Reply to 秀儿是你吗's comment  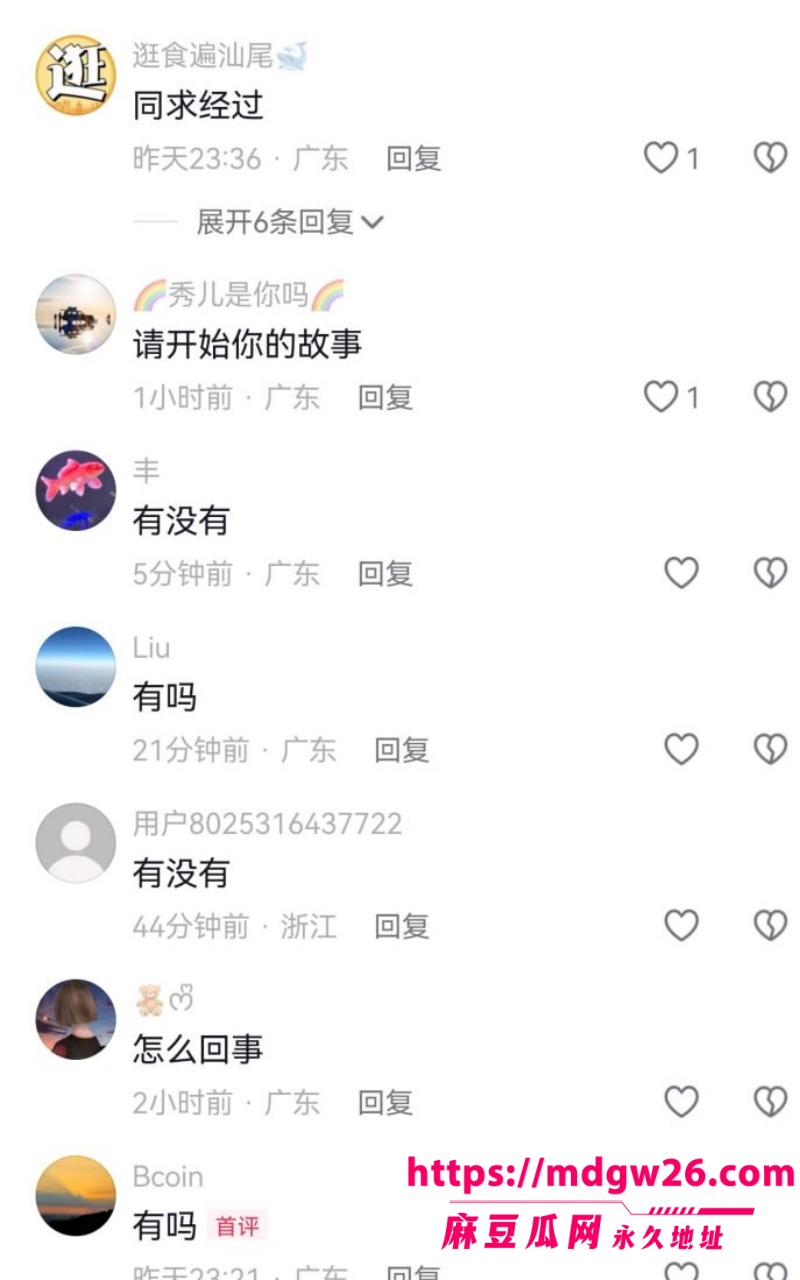(386, 397)
